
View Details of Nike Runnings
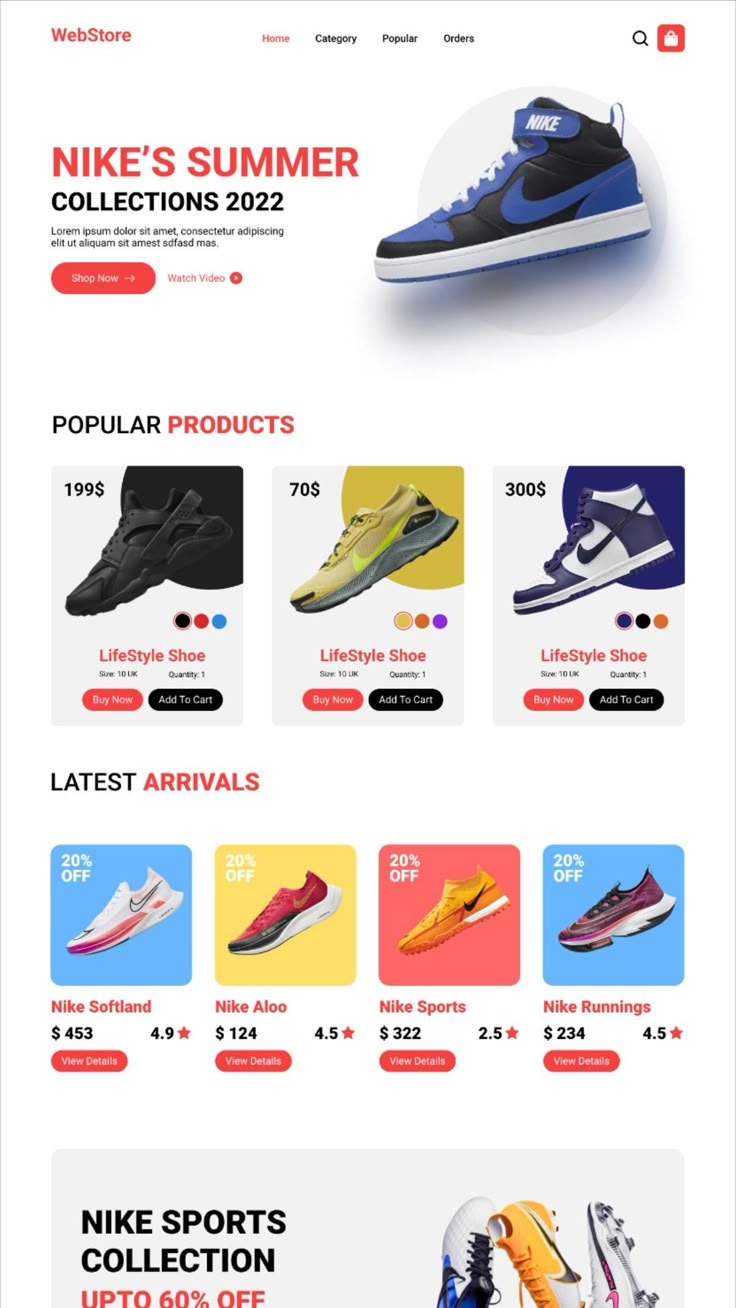click(x=581, y=1061)
